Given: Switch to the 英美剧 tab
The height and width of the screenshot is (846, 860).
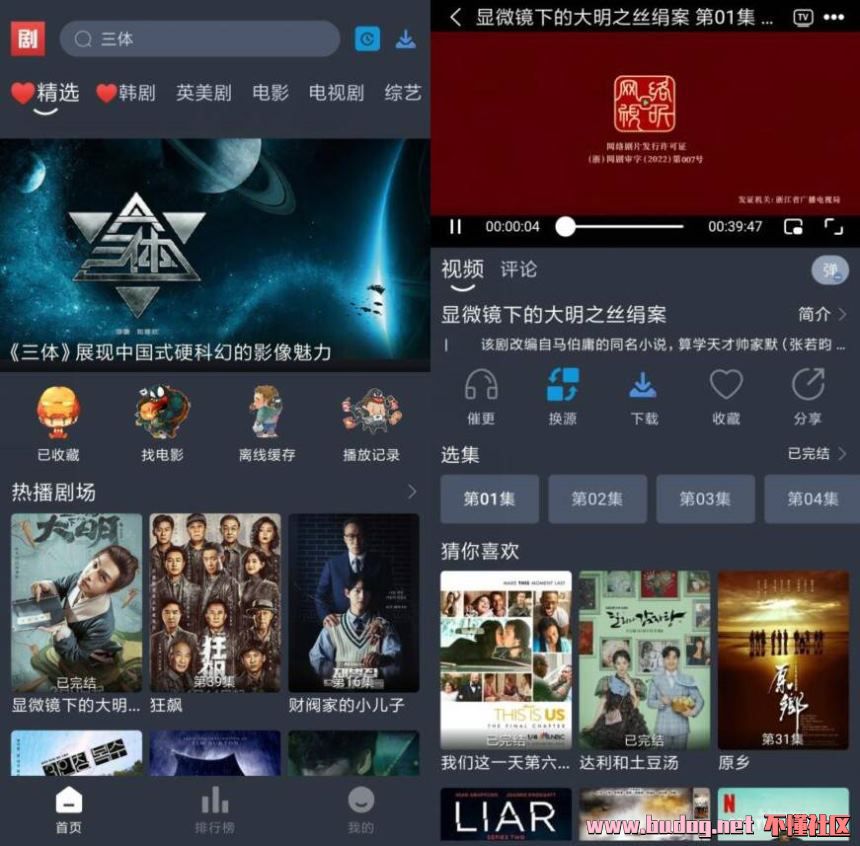Looking at the screenshot, I should click(x=203, y=93).
